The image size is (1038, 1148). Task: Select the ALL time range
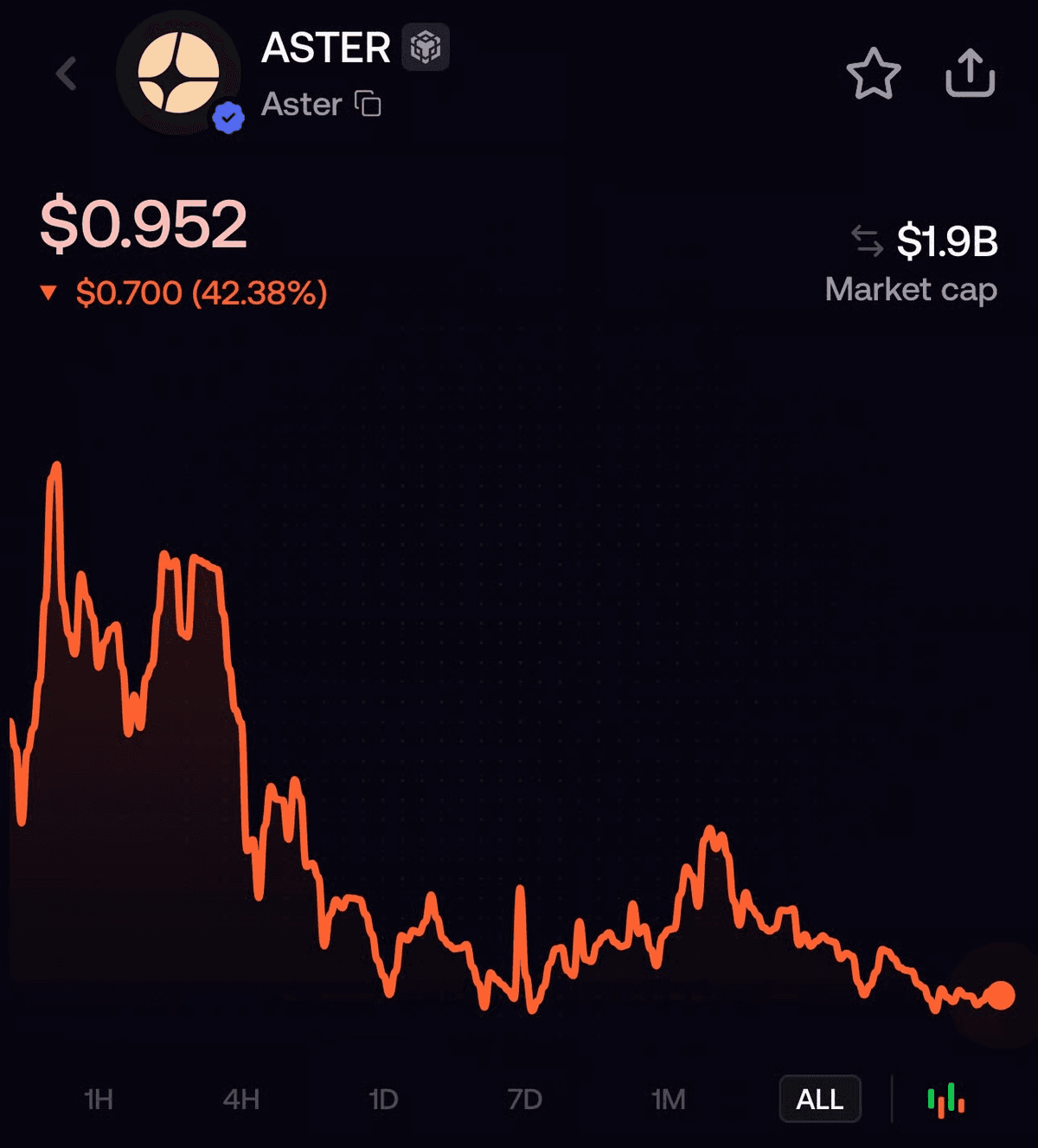[819, 1100]
